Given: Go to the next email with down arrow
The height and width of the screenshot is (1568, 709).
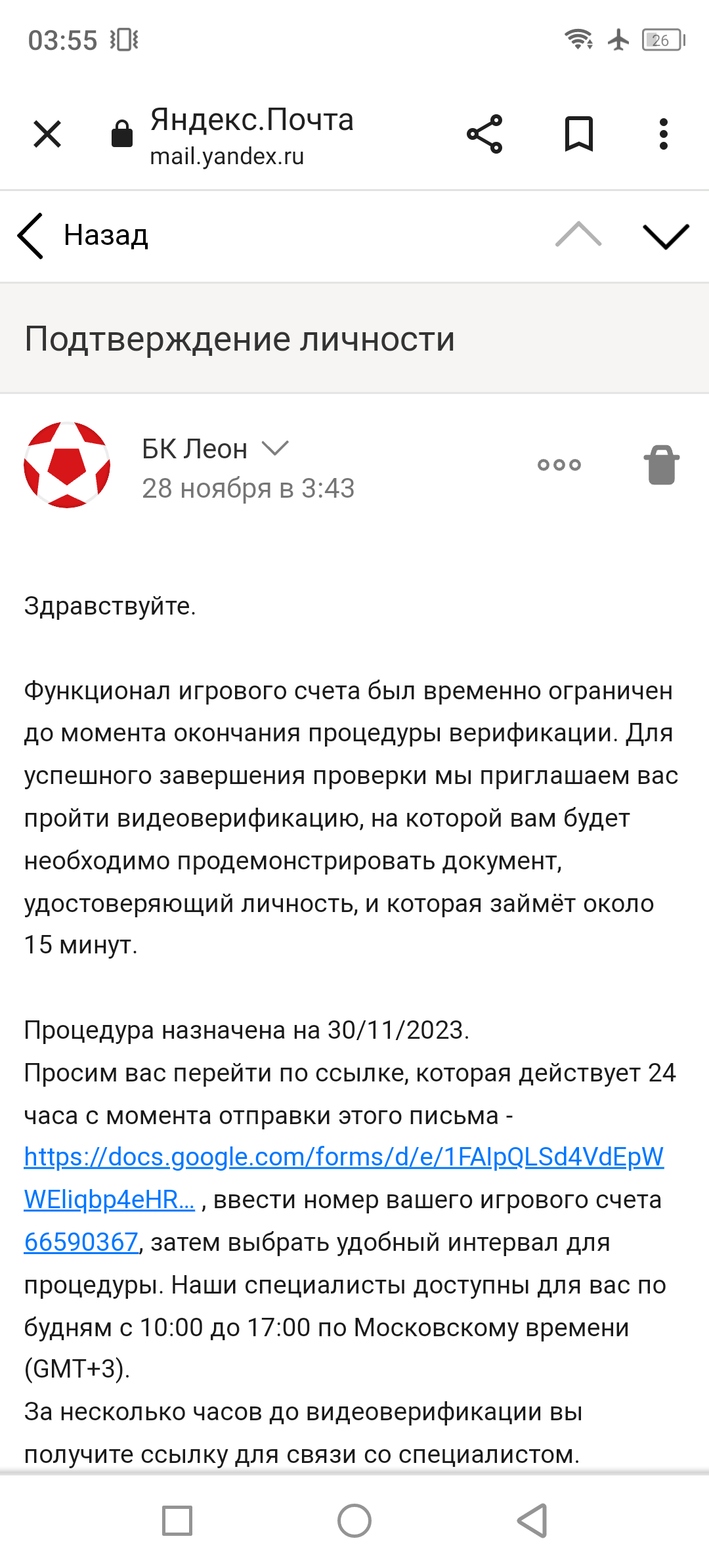Looking at the screenshot, I should coord(666,236).
